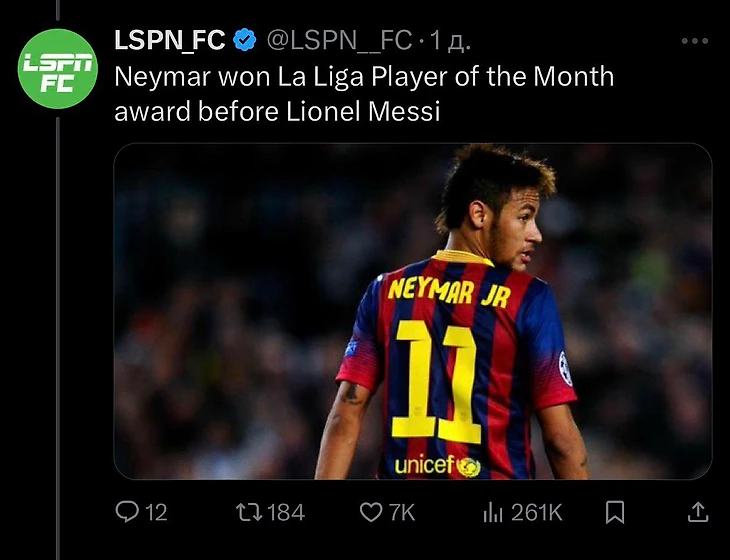Share the tweet via share icon
Viewport: 730px width, 560px height.
tap(696, 512)
